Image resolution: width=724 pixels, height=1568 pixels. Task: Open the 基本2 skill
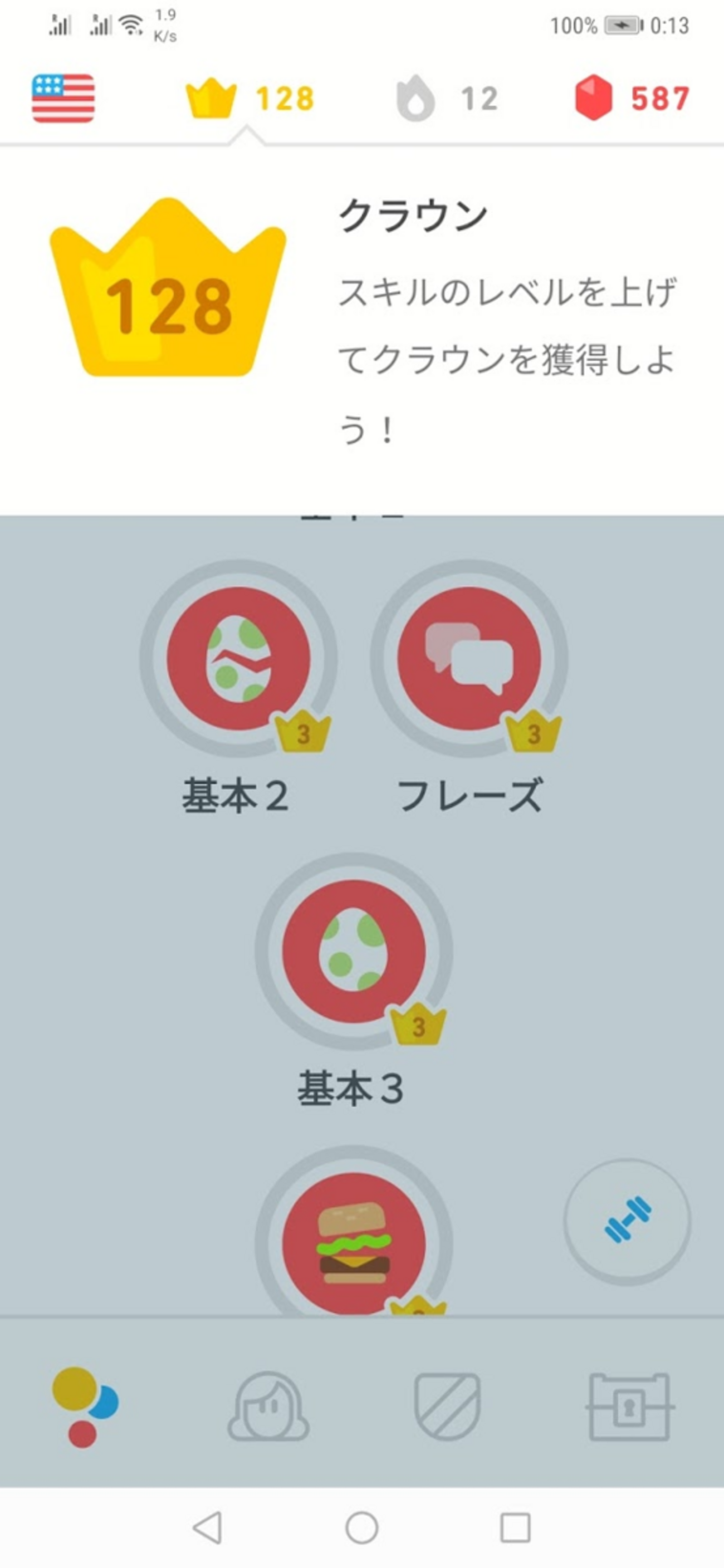pyautogui.click(x=238, y=659)
